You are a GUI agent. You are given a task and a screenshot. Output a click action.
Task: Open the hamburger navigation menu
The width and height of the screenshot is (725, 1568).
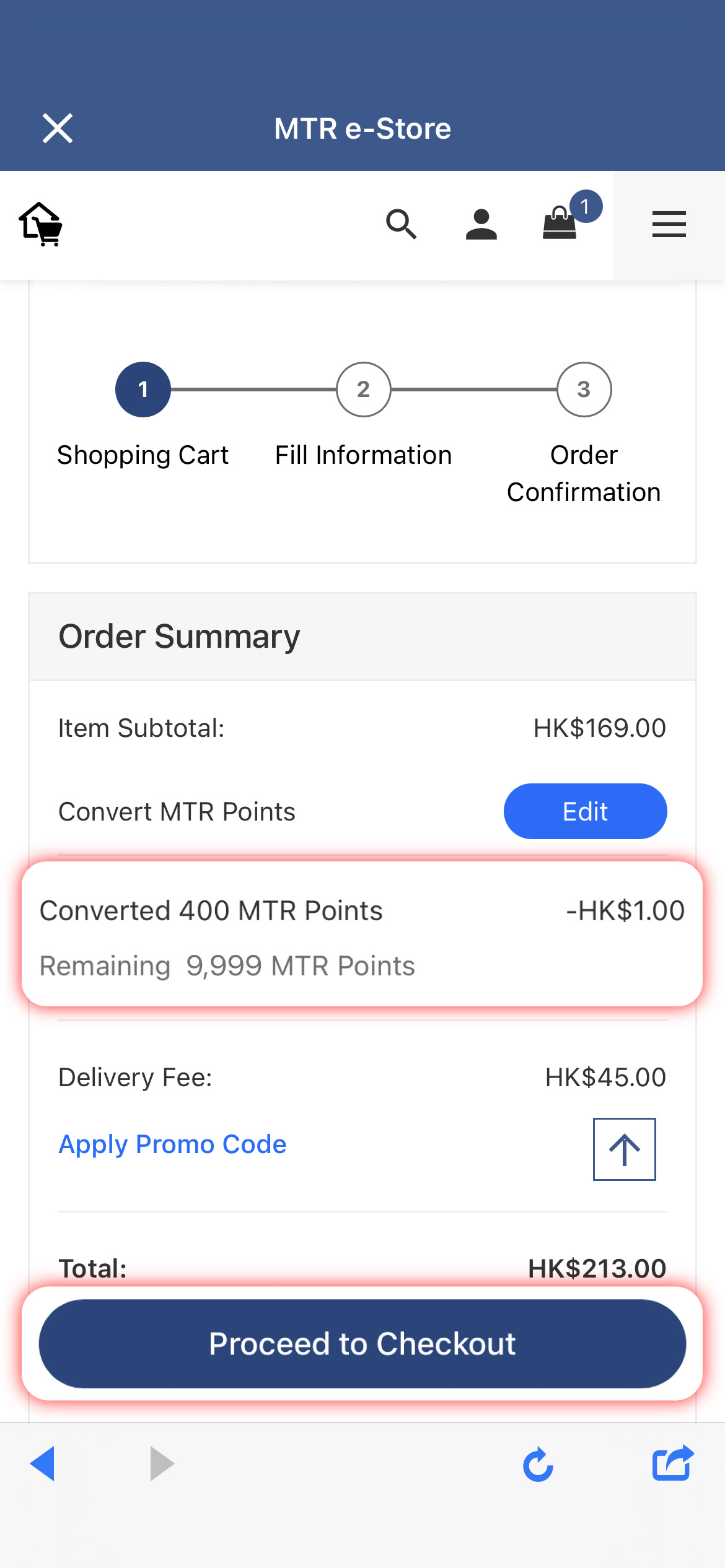(669, 224)
